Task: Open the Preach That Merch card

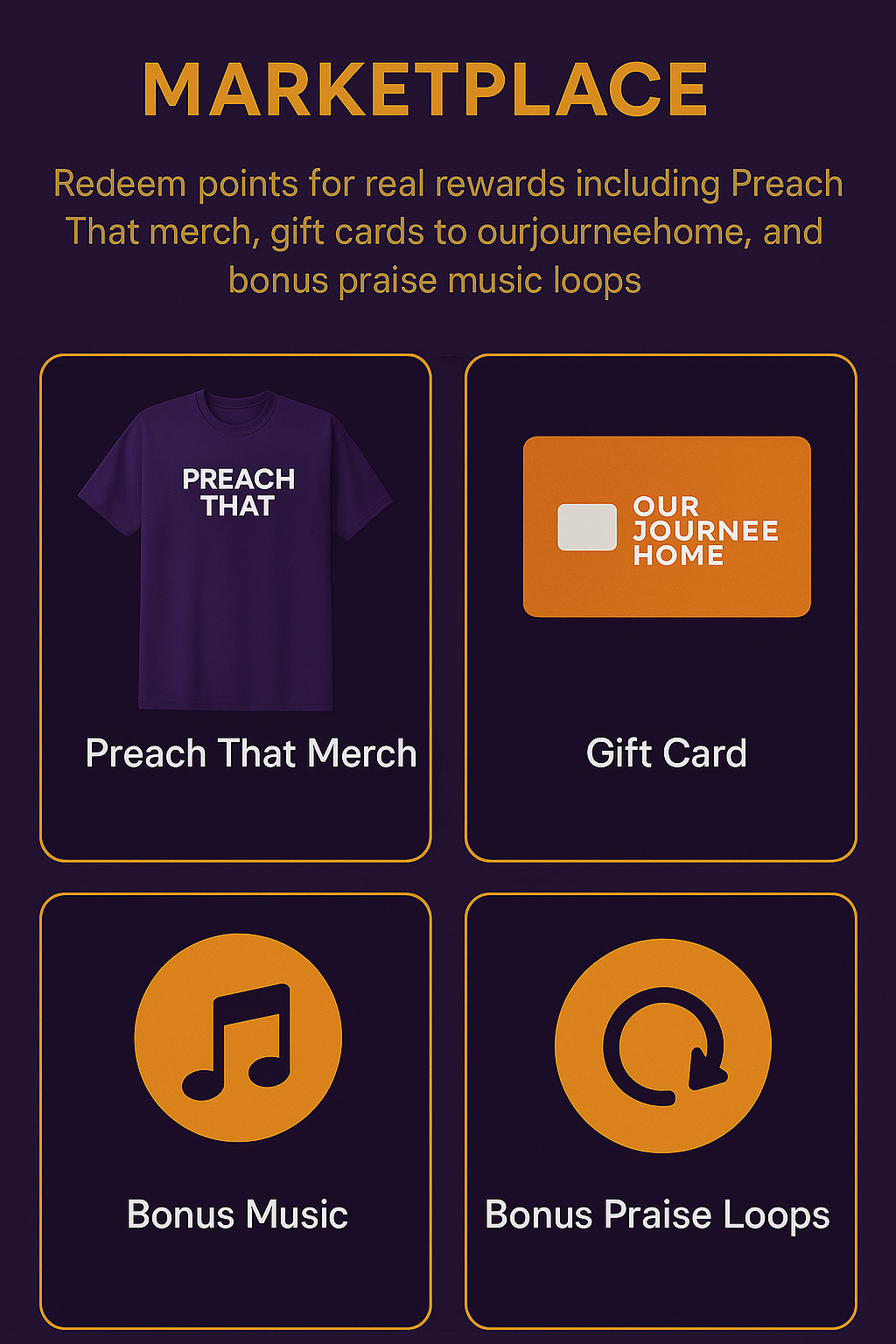Action: [235, 607]
